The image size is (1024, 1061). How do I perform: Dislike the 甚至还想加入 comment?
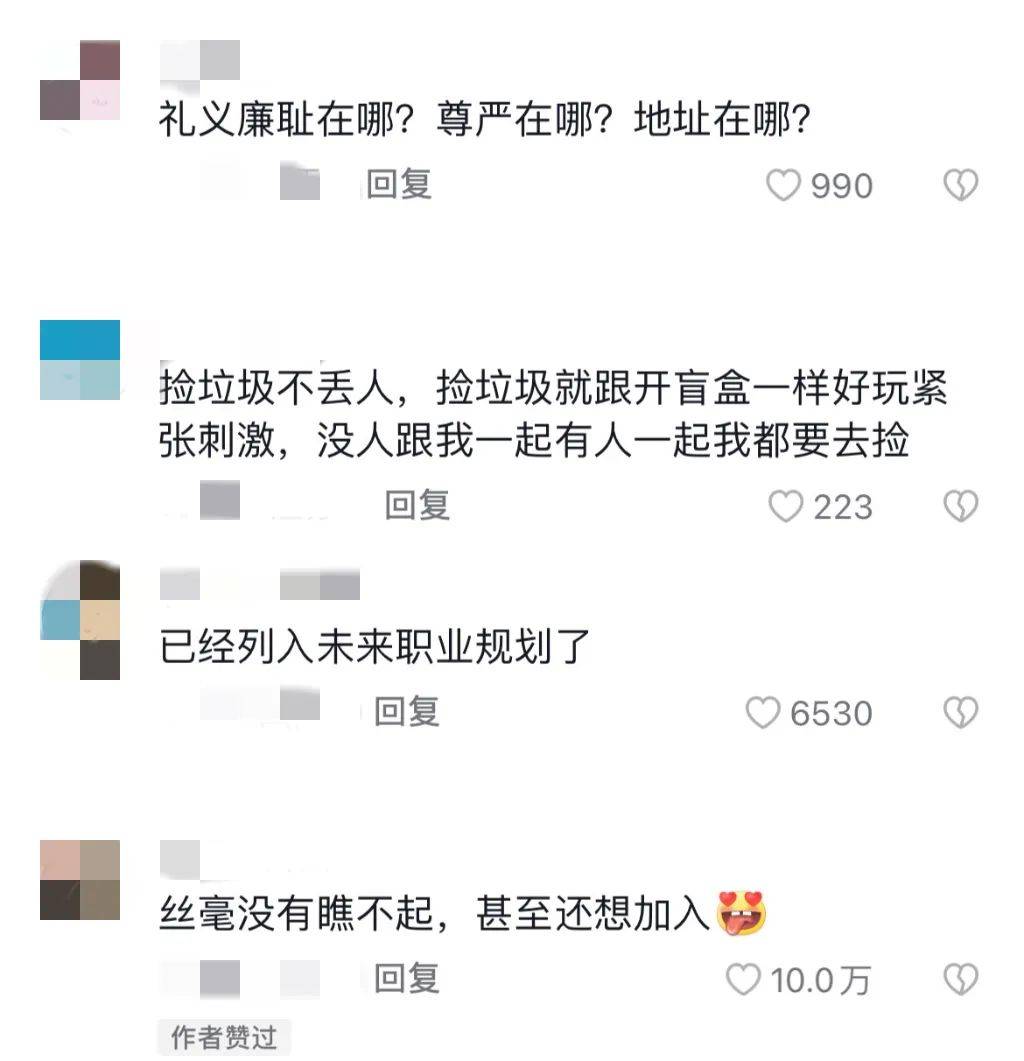click(x=960, y=980)
